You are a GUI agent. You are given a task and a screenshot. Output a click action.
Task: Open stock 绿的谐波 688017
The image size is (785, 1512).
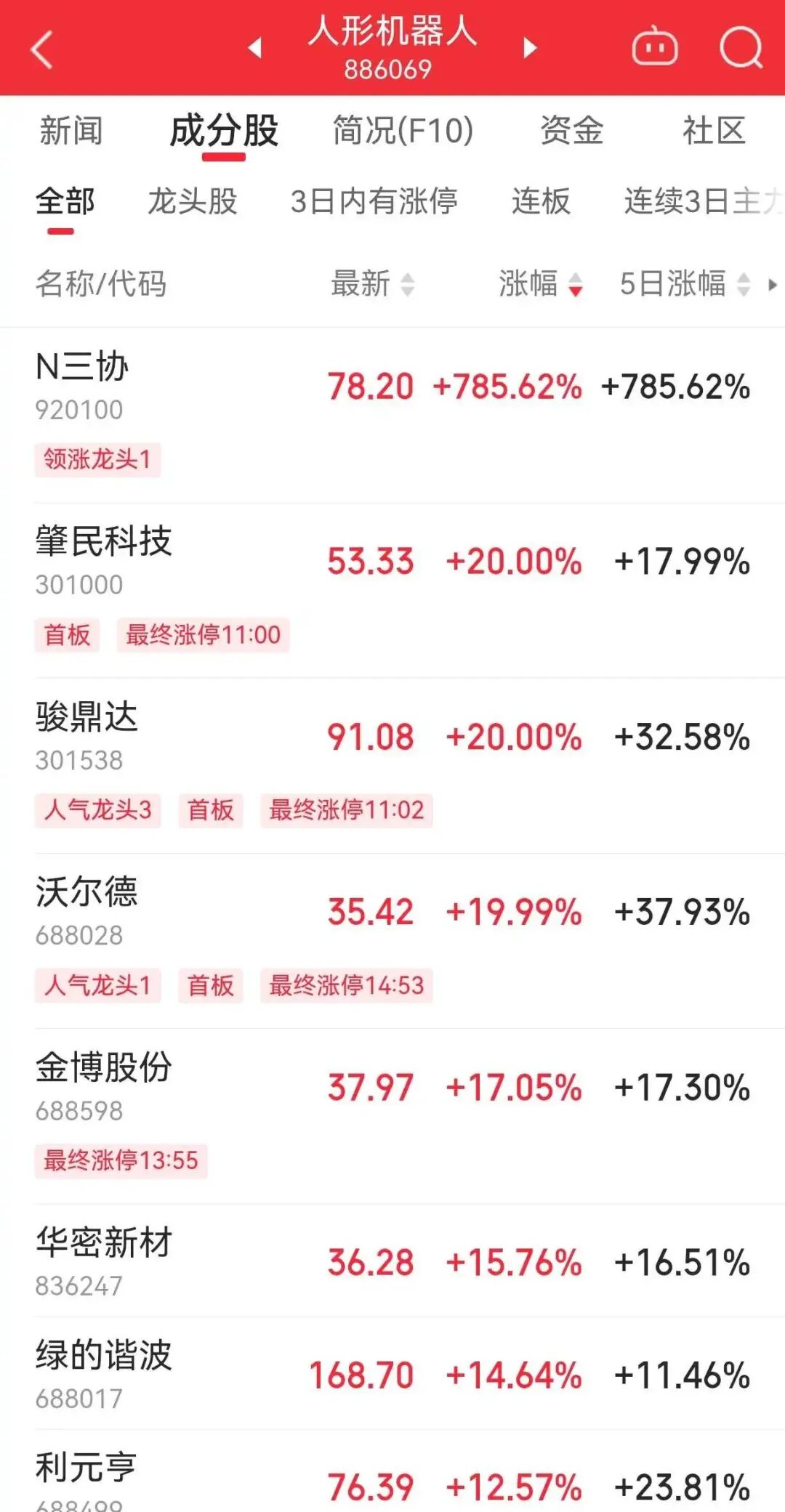pos(392,1373)
